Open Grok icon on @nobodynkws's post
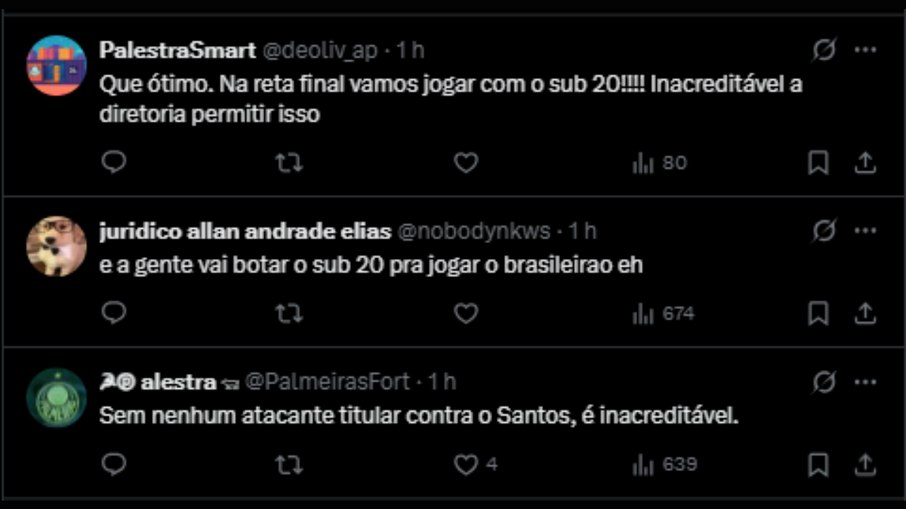 (x=824, y=231)
